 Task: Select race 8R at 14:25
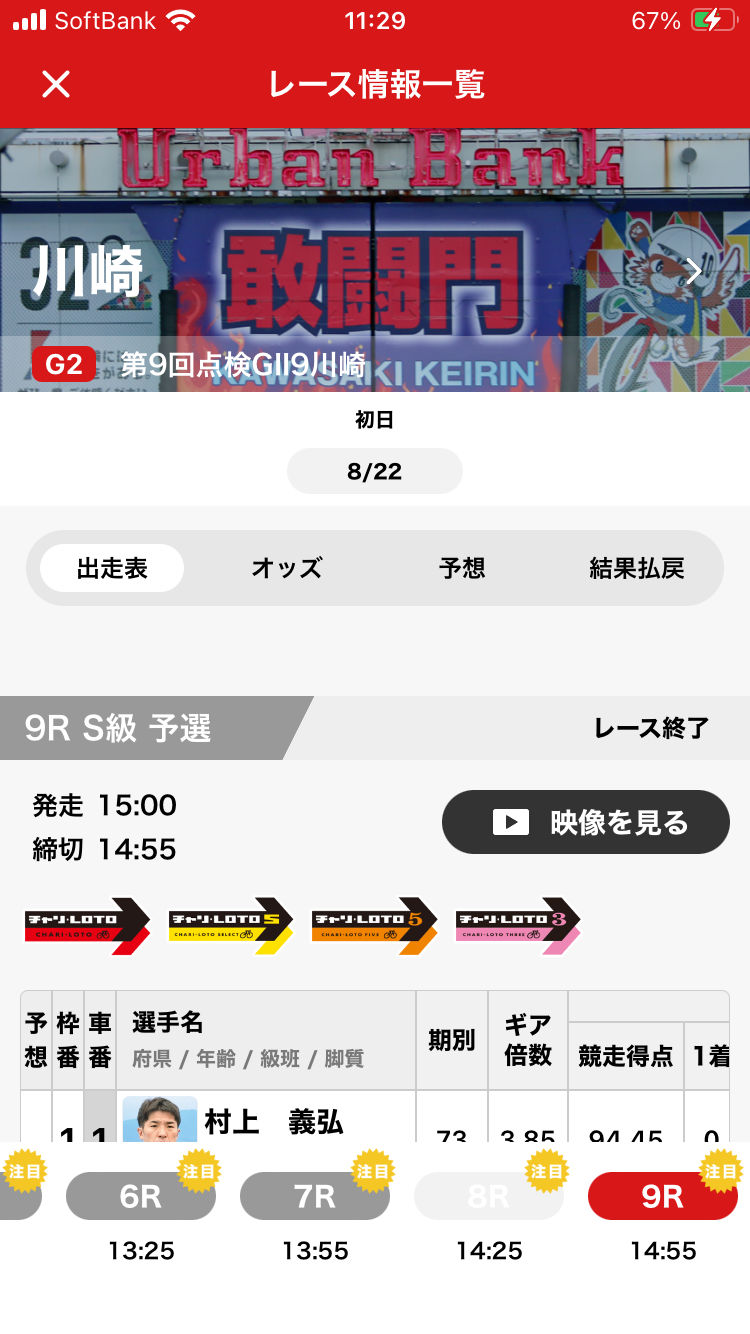pyautogui.click(x=489, y=1196)
